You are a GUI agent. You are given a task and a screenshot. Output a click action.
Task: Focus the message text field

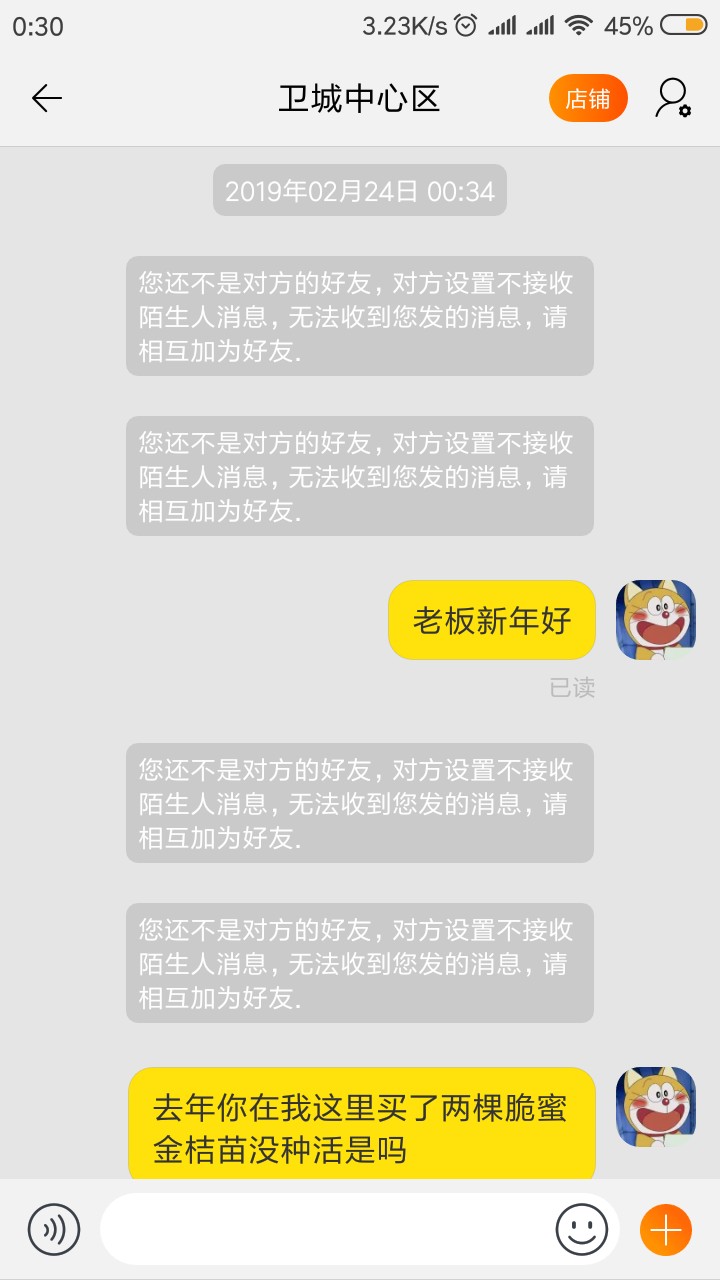click(325, 1229)
